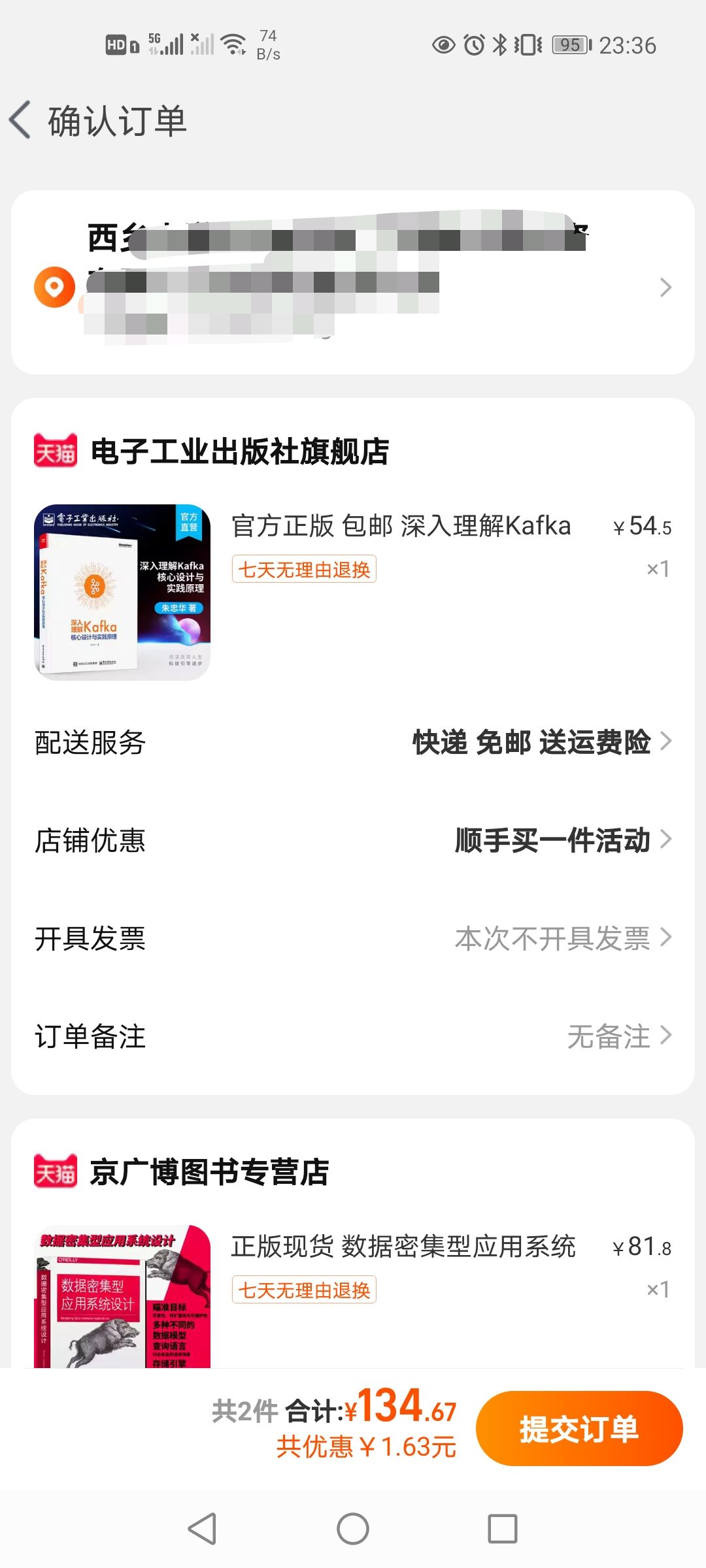Open the system recent apps view
The height and width of the screenshot is (1568, 706).
click(502, 1529)
